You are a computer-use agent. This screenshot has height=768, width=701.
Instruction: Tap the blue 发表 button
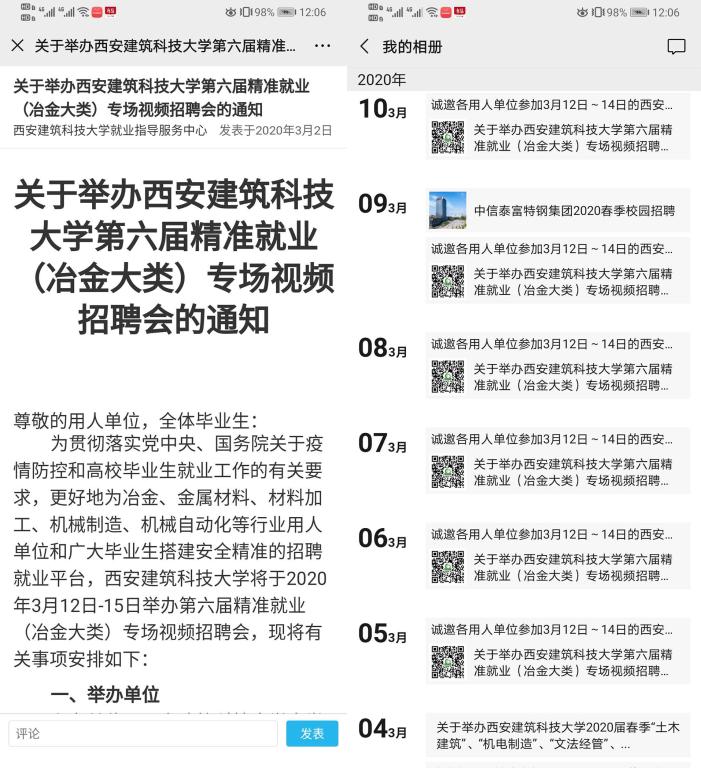[x=312, y=733]
